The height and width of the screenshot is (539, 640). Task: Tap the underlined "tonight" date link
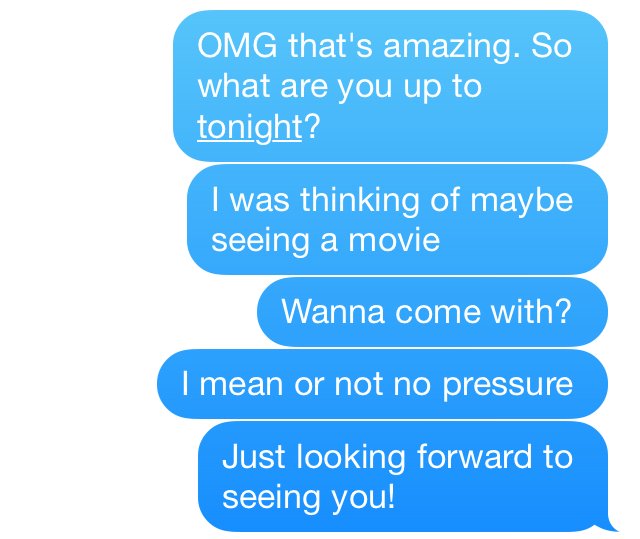coord(249,128)
